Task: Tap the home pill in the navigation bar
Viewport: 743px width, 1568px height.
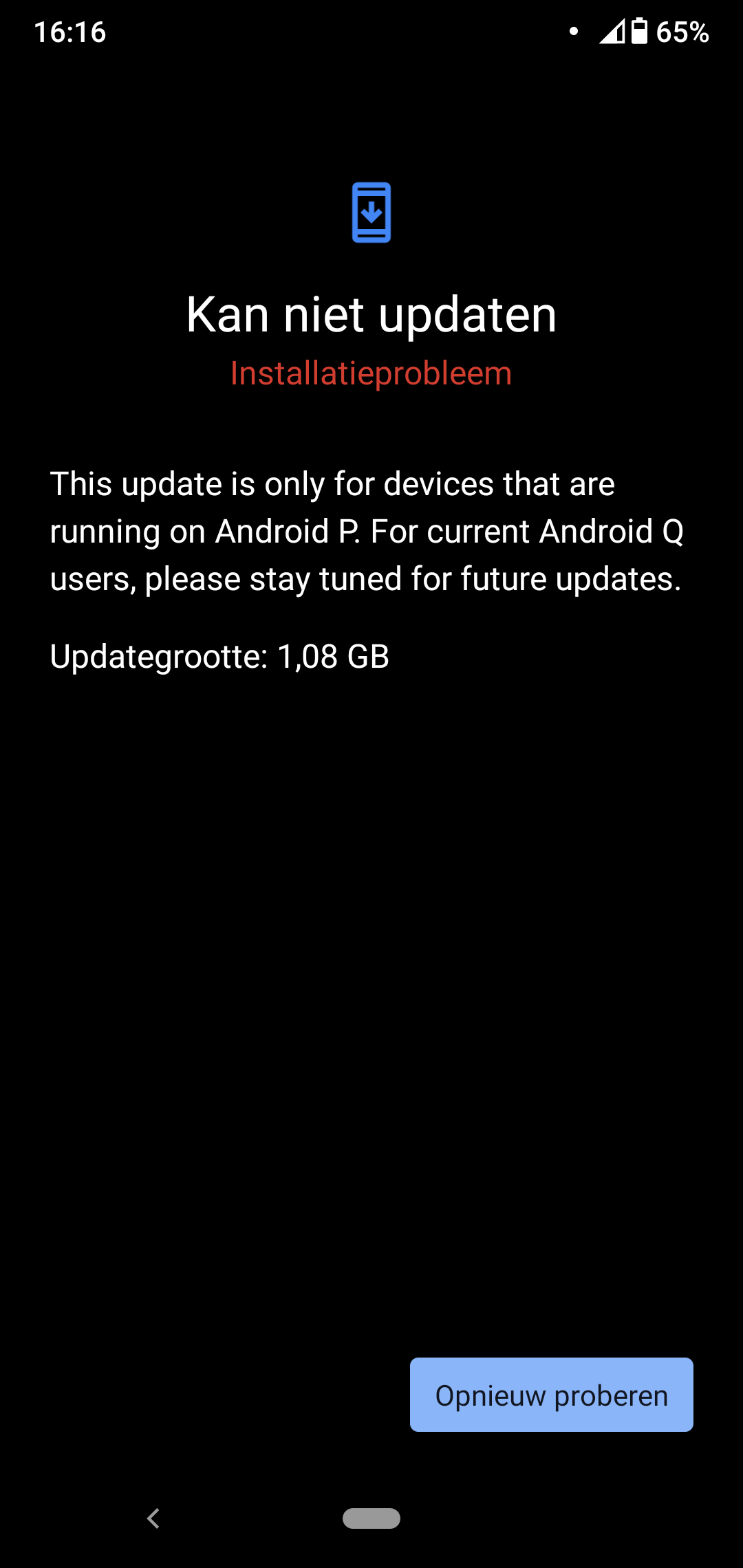Action: (371, 1518)
